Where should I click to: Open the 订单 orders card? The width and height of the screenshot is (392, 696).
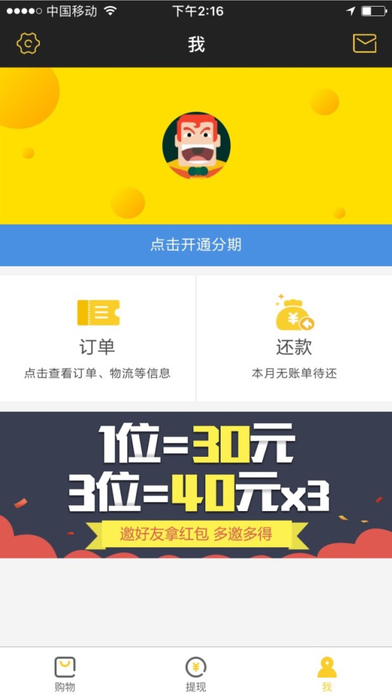click(97, 338)
